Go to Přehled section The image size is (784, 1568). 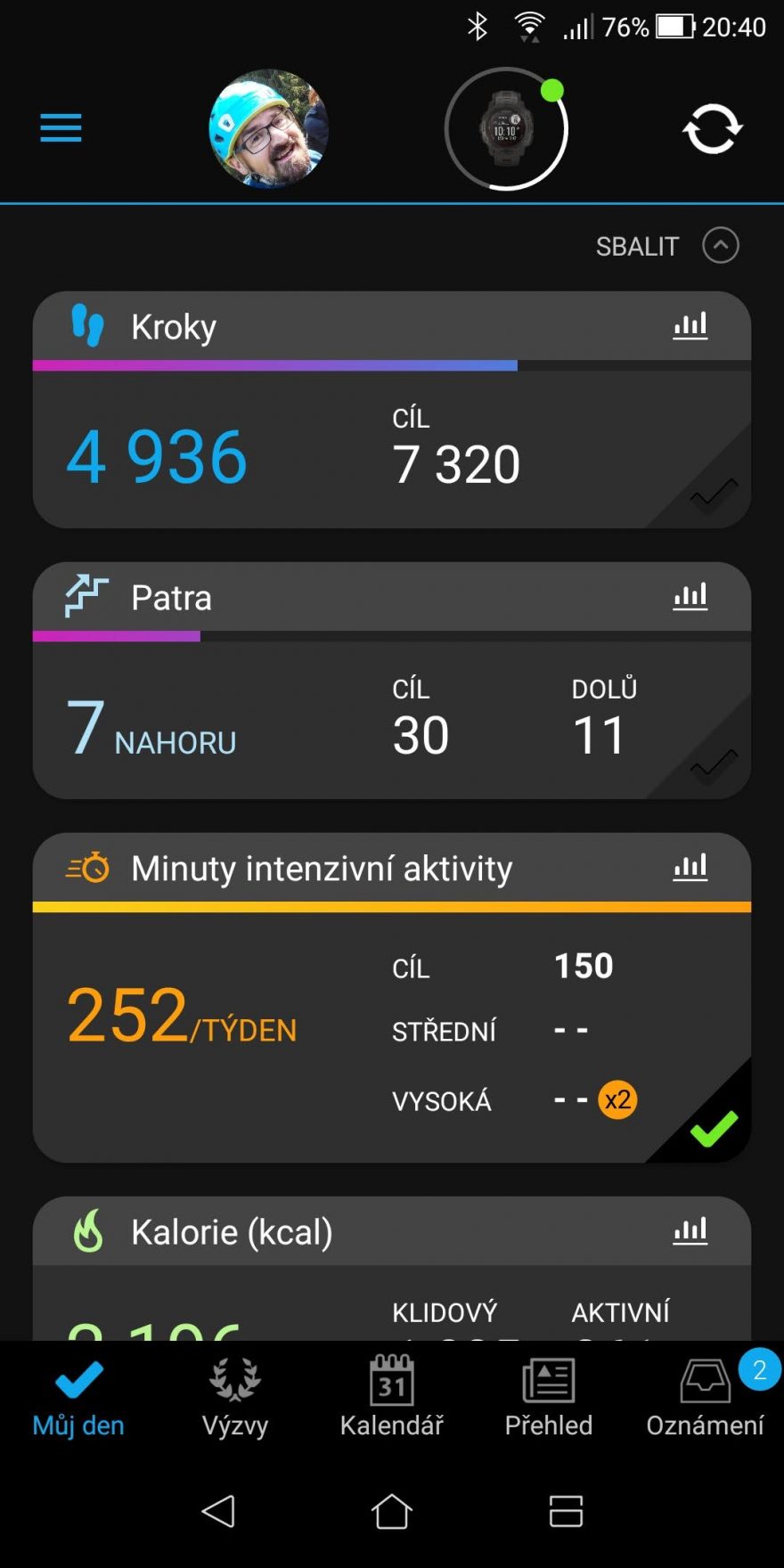548,1399
